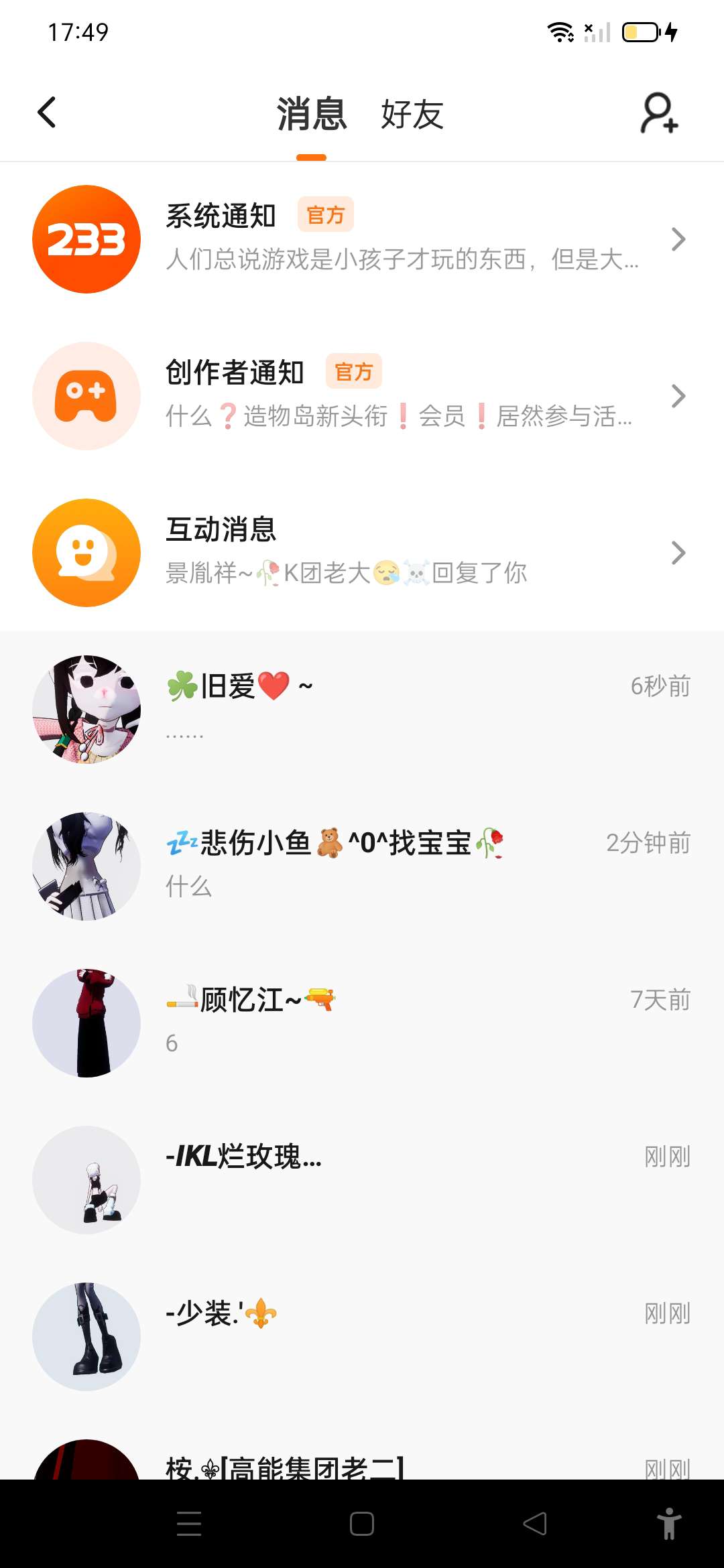724x1568 pixels.
Task: Open chat with 悲伤小鱼 找宝宝
Action: (x=362, y=866)
